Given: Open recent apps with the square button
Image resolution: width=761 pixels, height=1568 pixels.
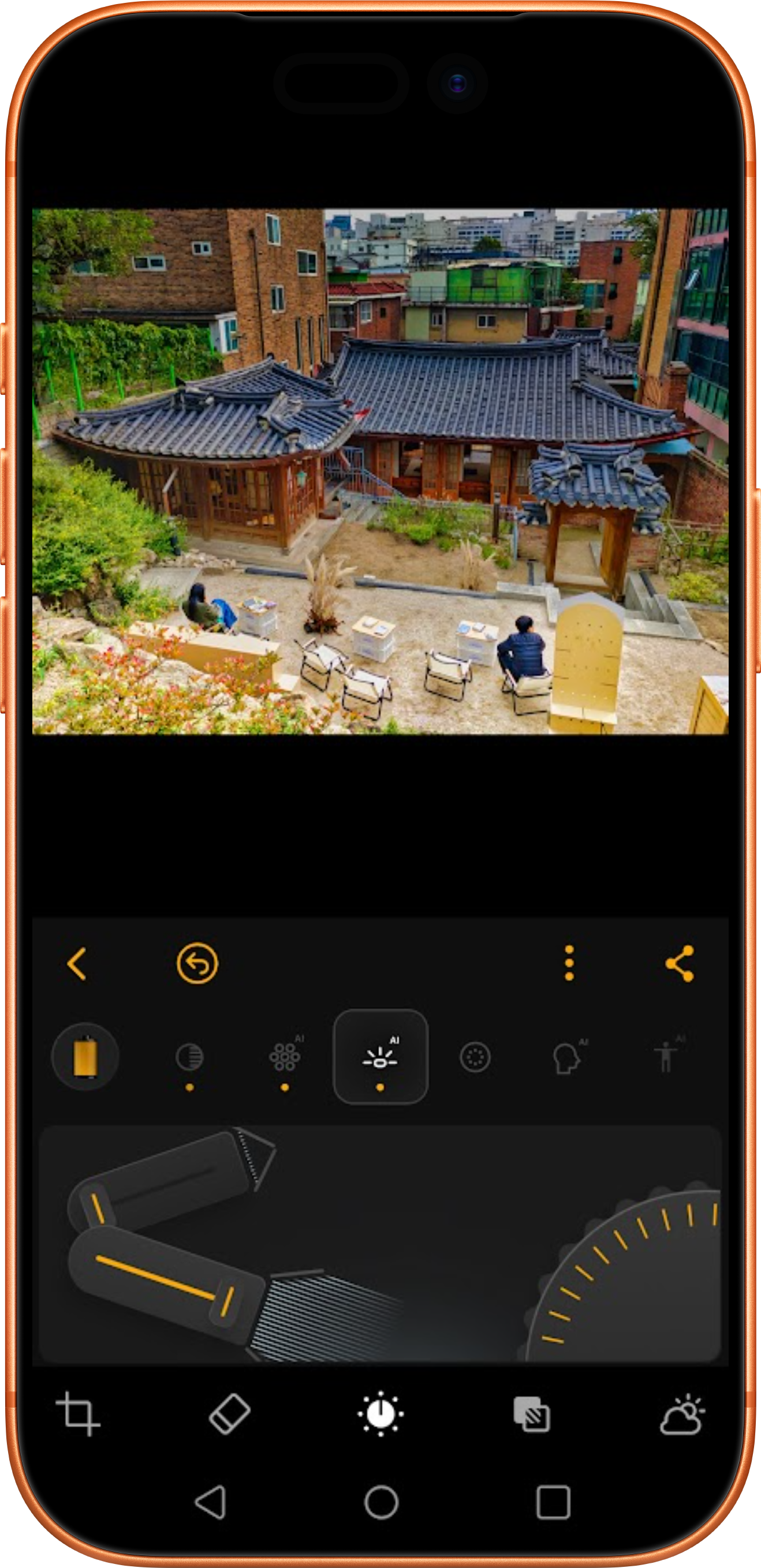Looking at the screenshot, I should click(553, 1502).
